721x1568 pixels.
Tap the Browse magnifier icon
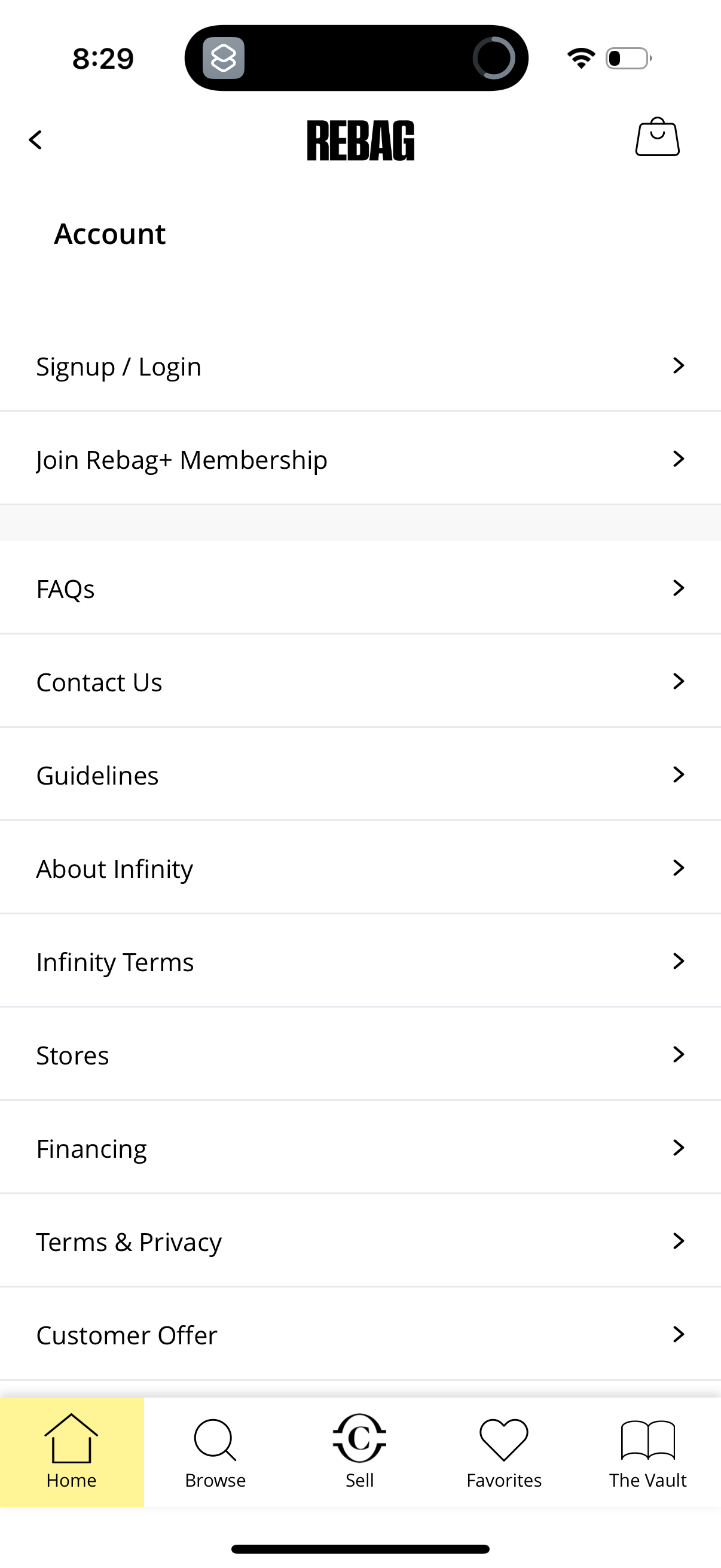click(215, 1448)
